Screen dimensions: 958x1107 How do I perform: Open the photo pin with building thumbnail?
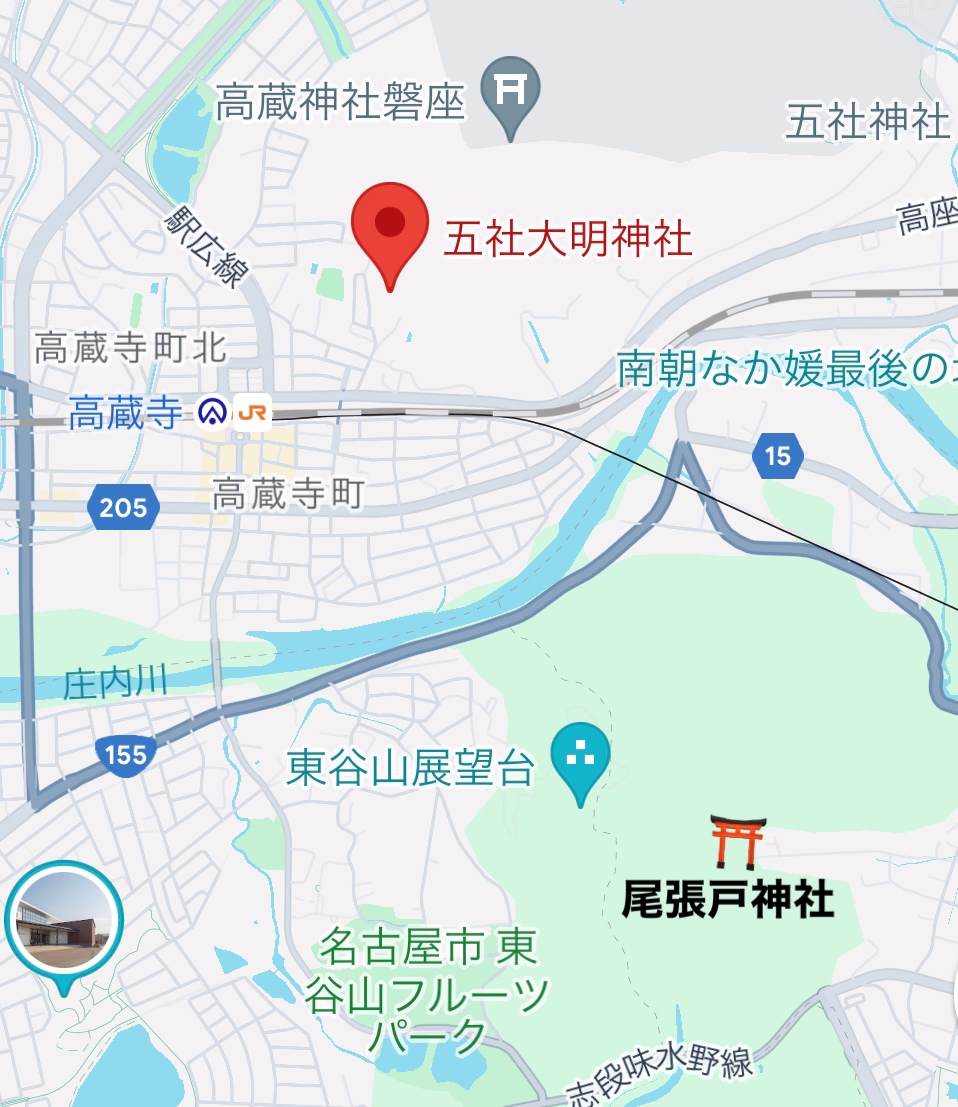[64, 920]
